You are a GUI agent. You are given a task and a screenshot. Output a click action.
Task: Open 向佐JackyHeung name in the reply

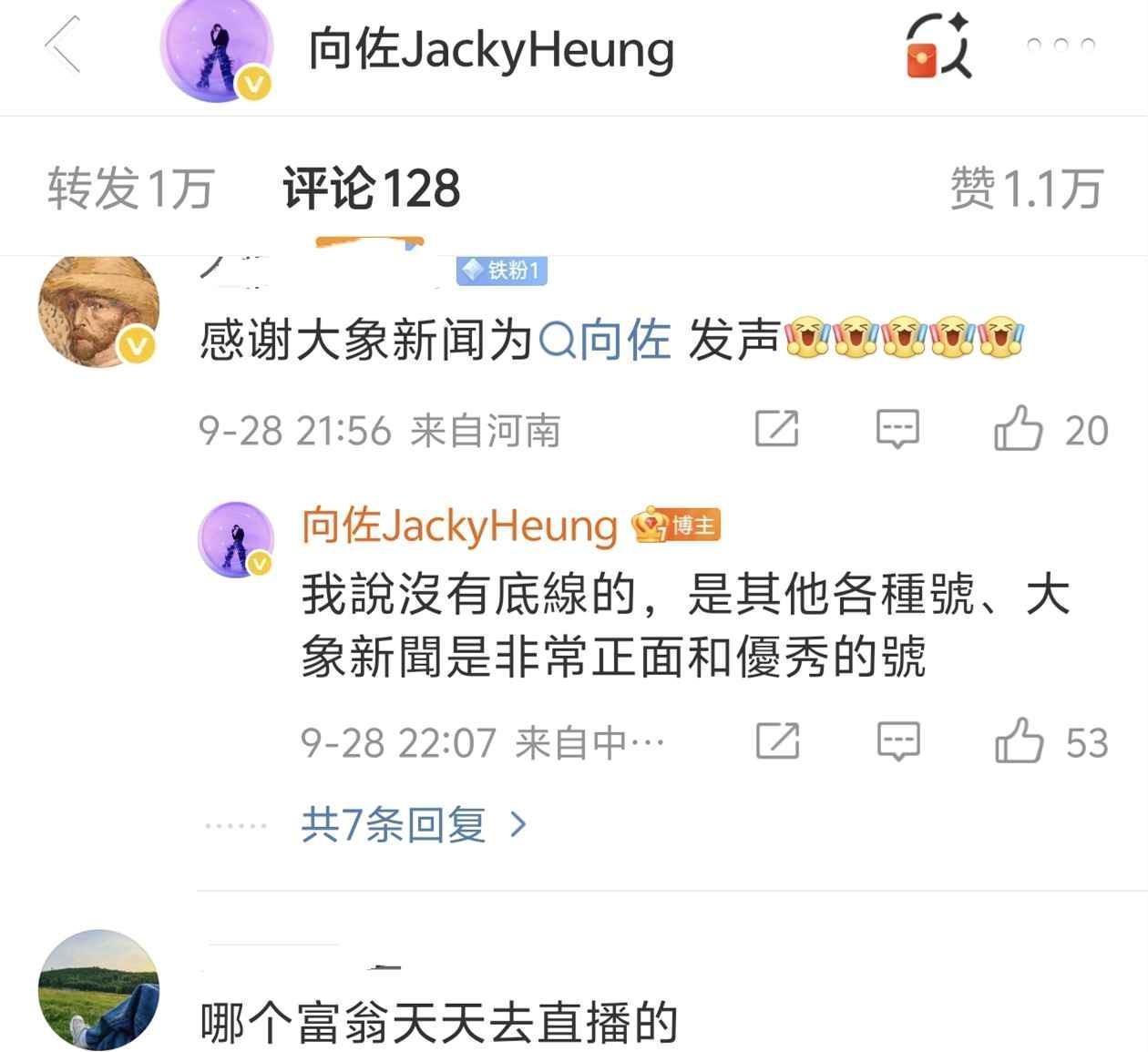coord(459,526)
